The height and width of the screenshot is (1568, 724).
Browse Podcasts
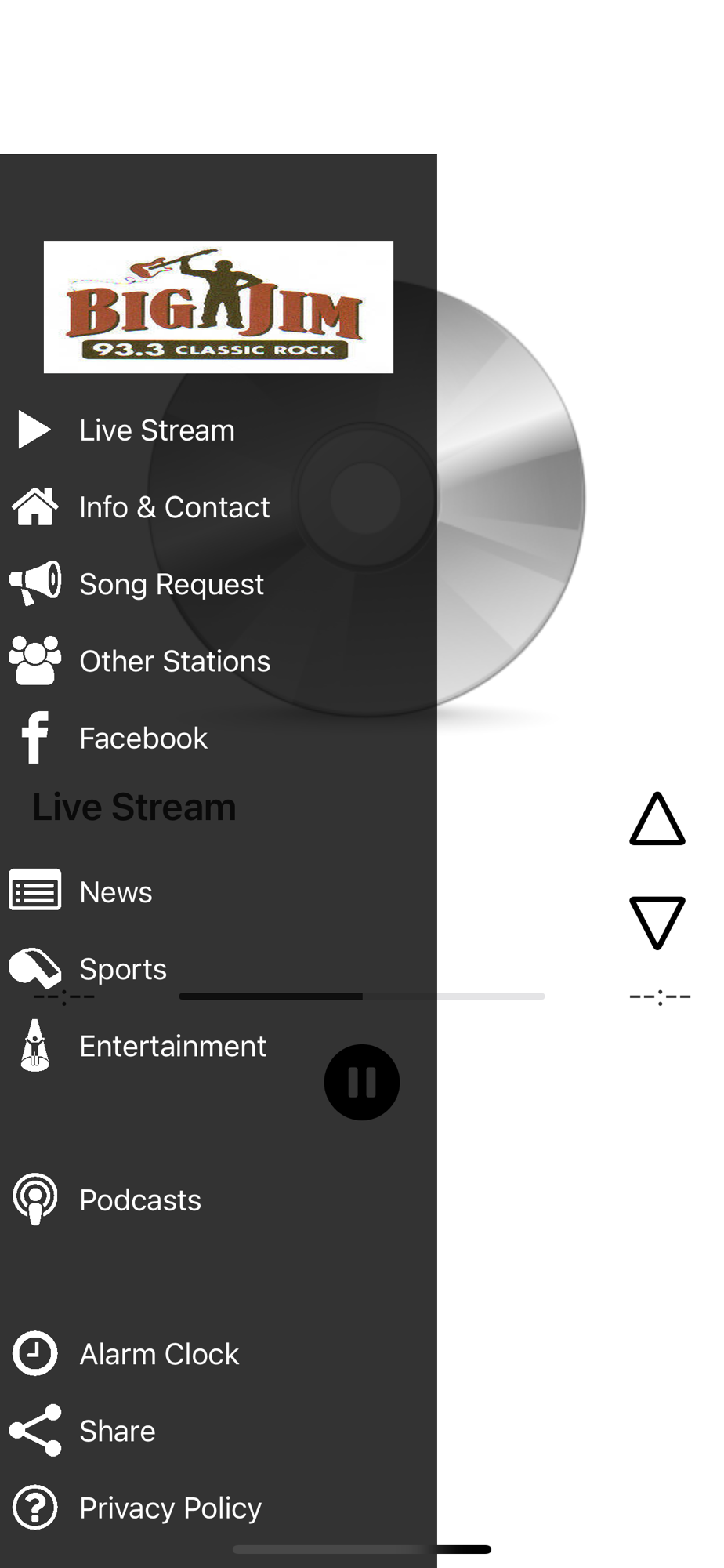pos(140,1200)
